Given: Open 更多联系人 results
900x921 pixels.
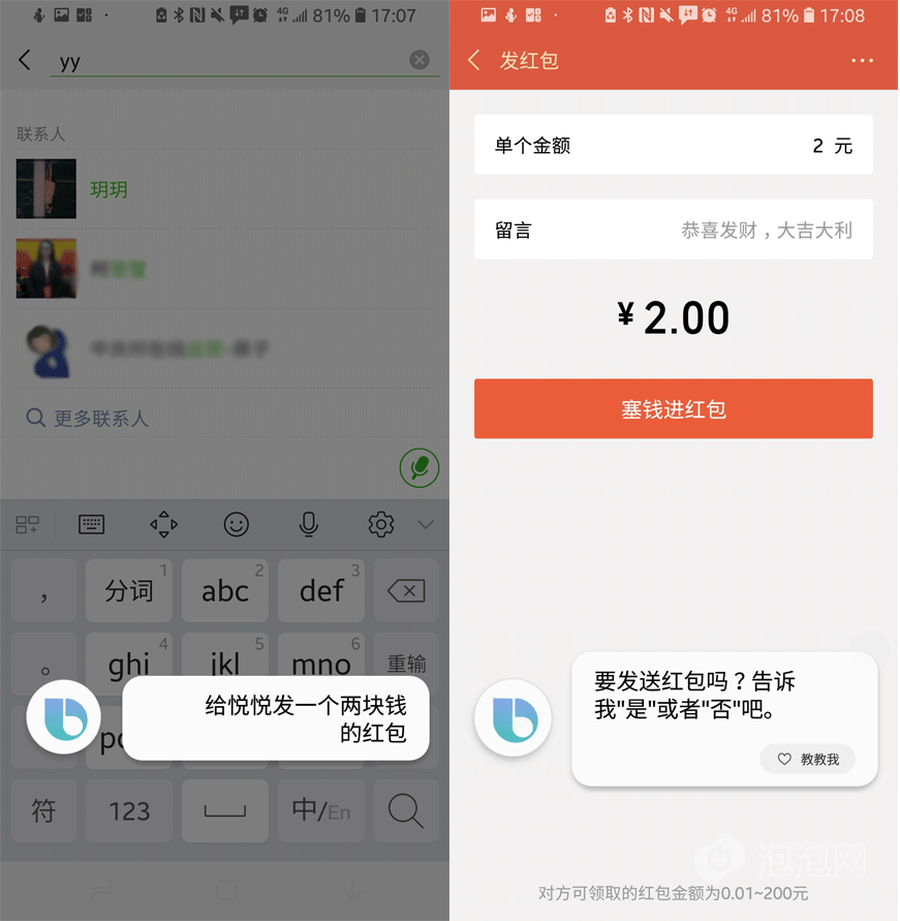Looking at the screenshot, I should 100,418.
